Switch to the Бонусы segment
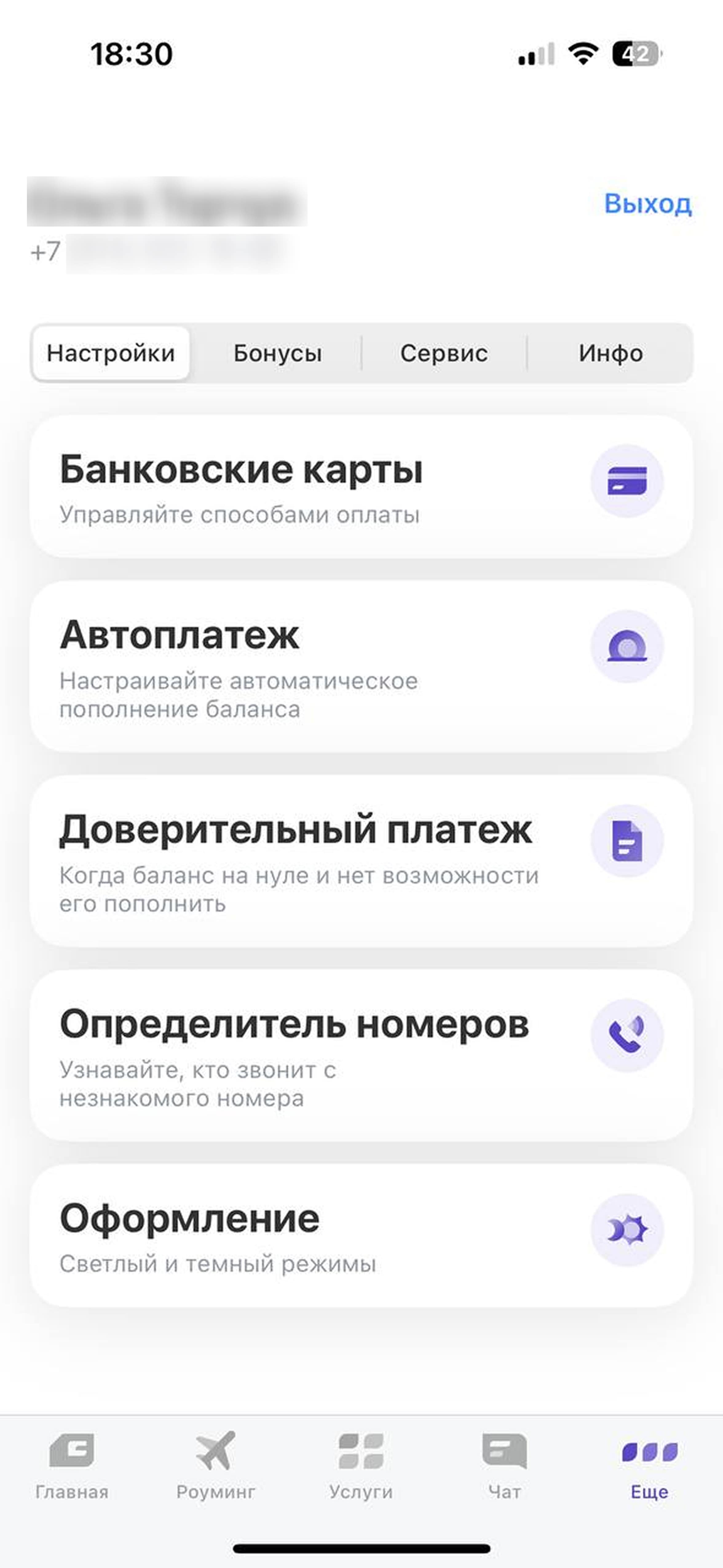 coord(278,353)
